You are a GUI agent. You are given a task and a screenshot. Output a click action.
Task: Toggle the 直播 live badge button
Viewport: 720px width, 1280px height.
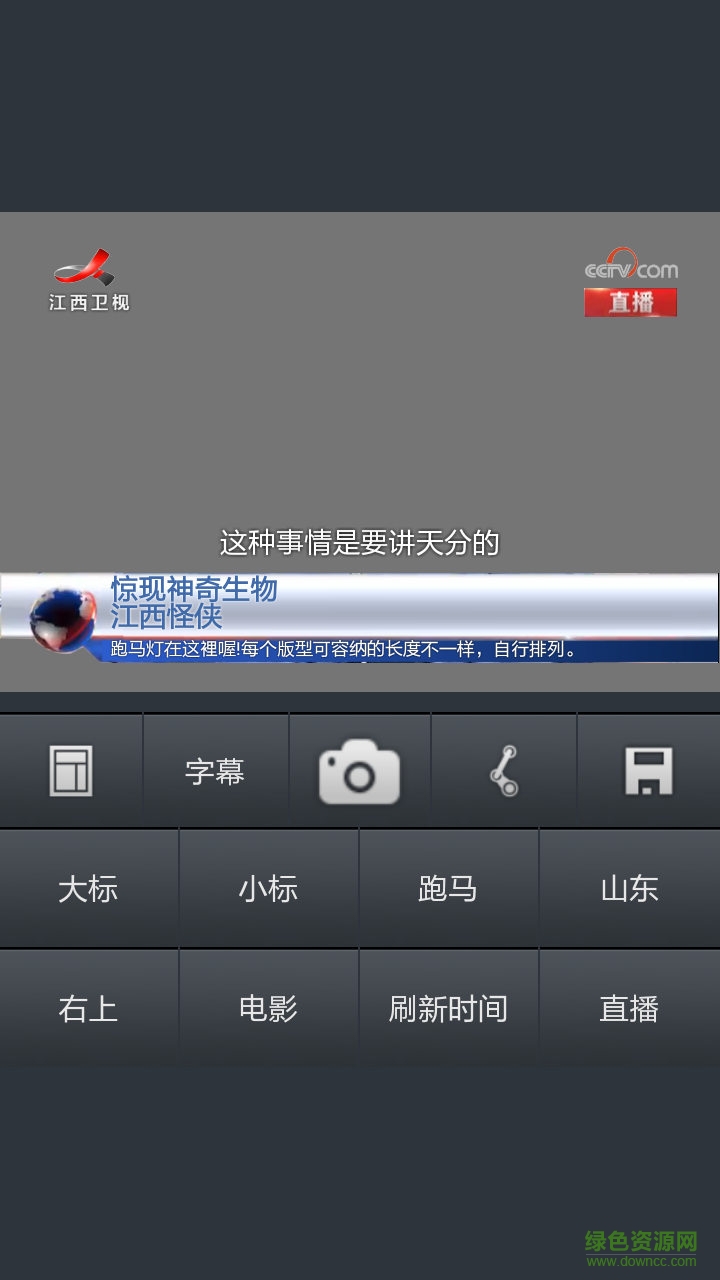coord(629,1009)
